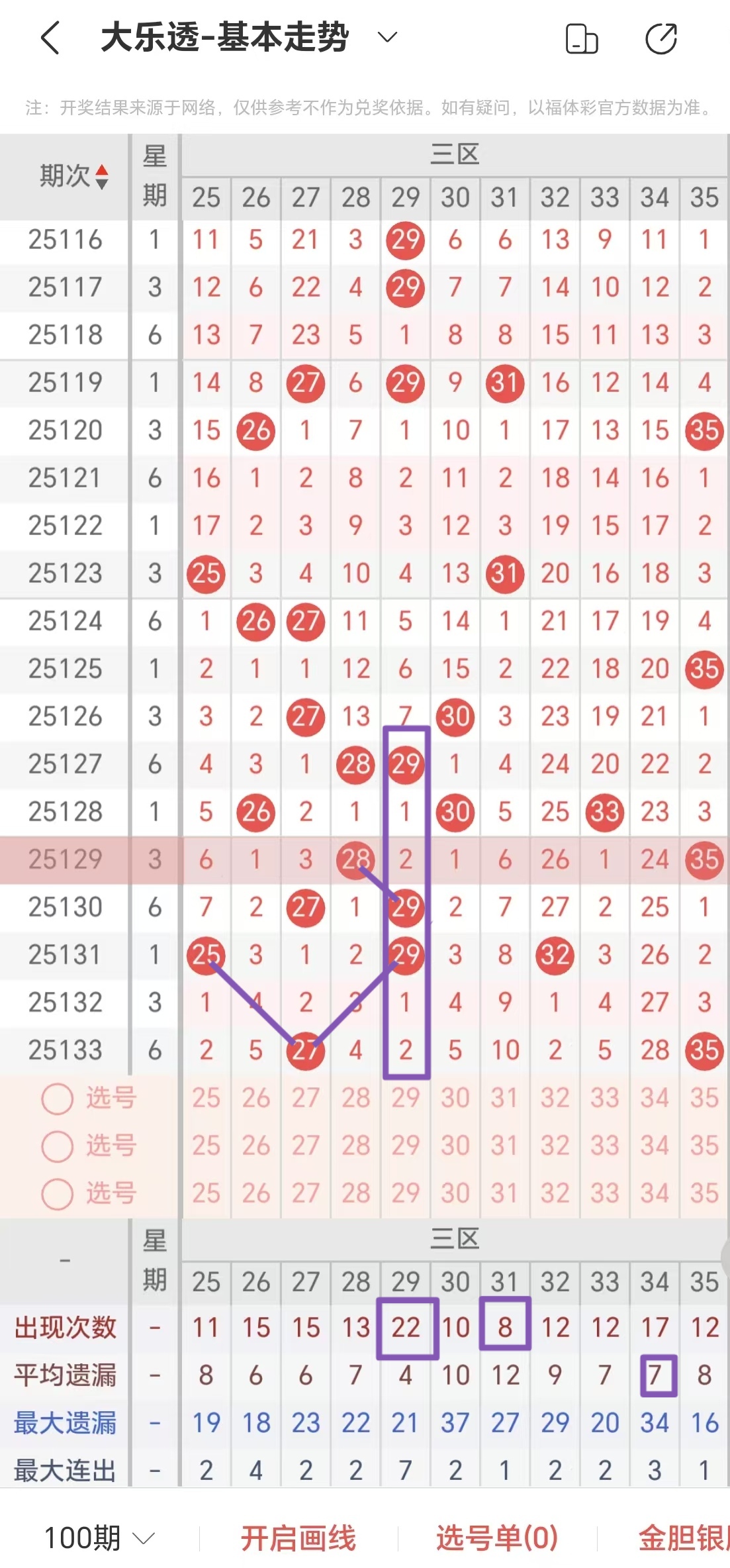
Task: Select the second 选号 circle
Action: (x=57, y=1146)
